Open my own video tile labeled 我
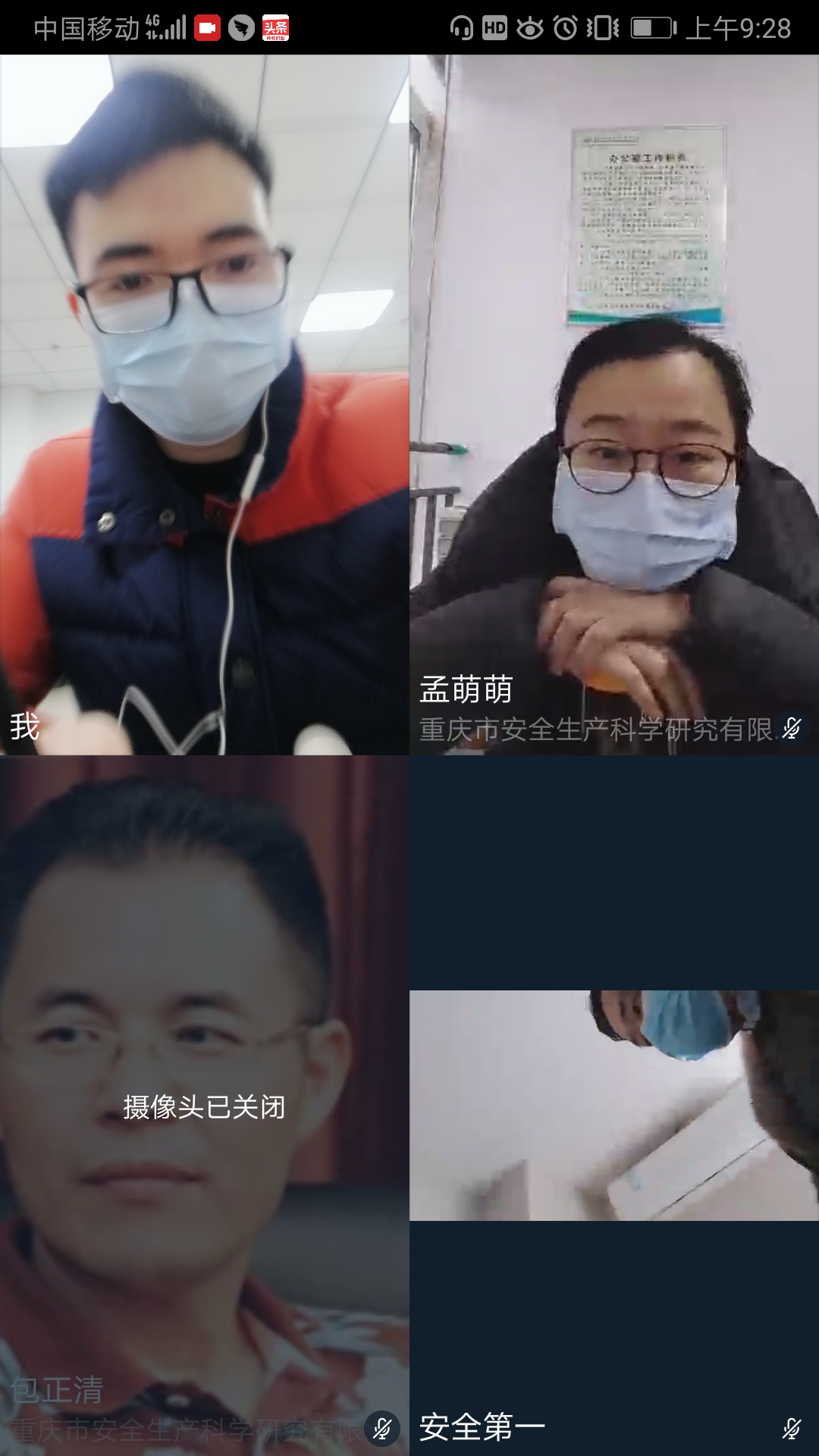The image size is (819, 1456). [205, 404]
